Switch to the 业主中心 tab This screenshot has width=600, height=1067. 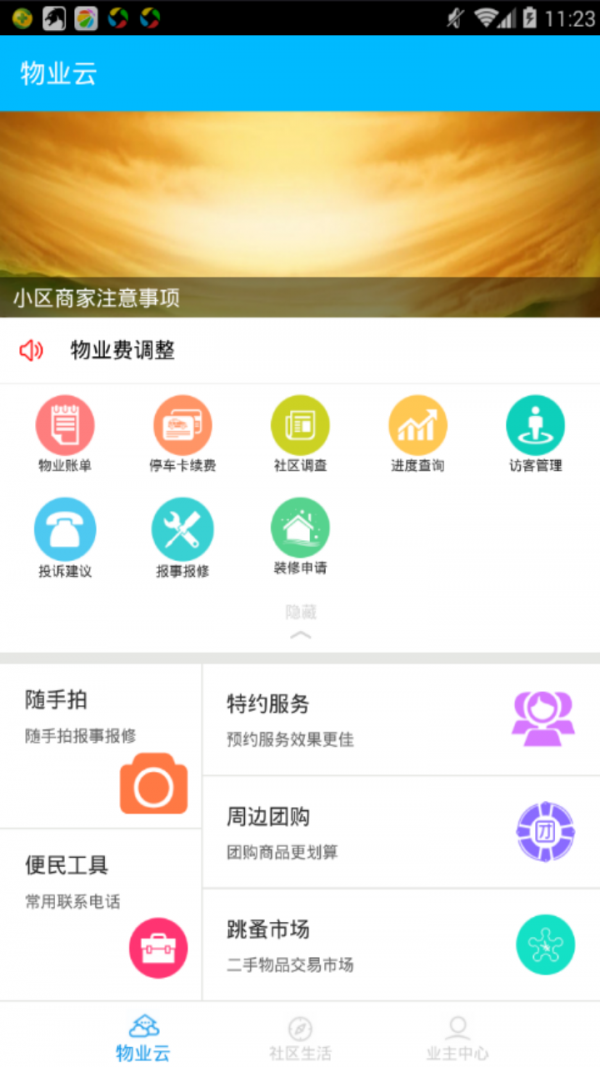[457, 1037]
